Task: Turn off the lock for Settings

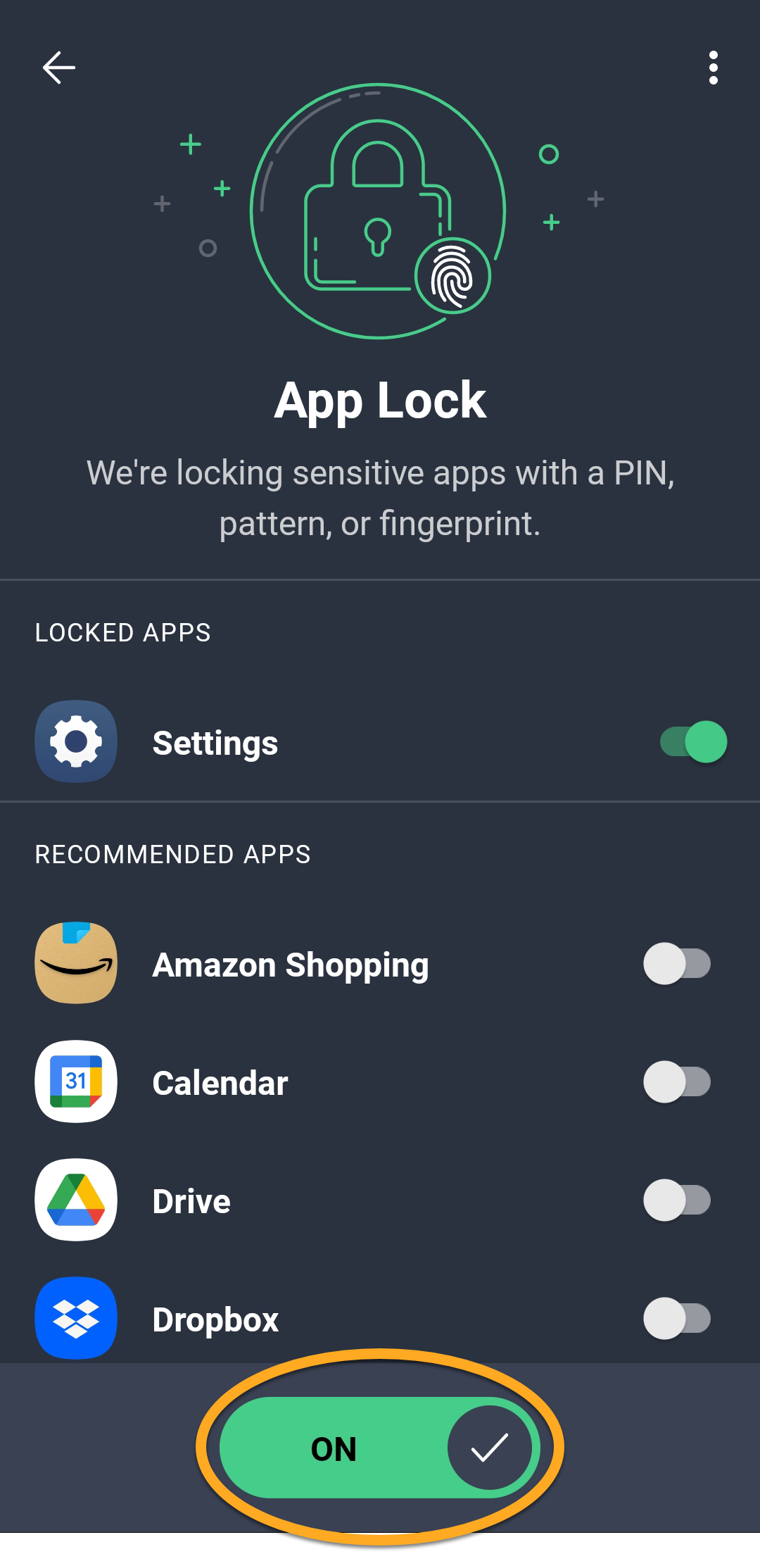Action: point(693,742)
